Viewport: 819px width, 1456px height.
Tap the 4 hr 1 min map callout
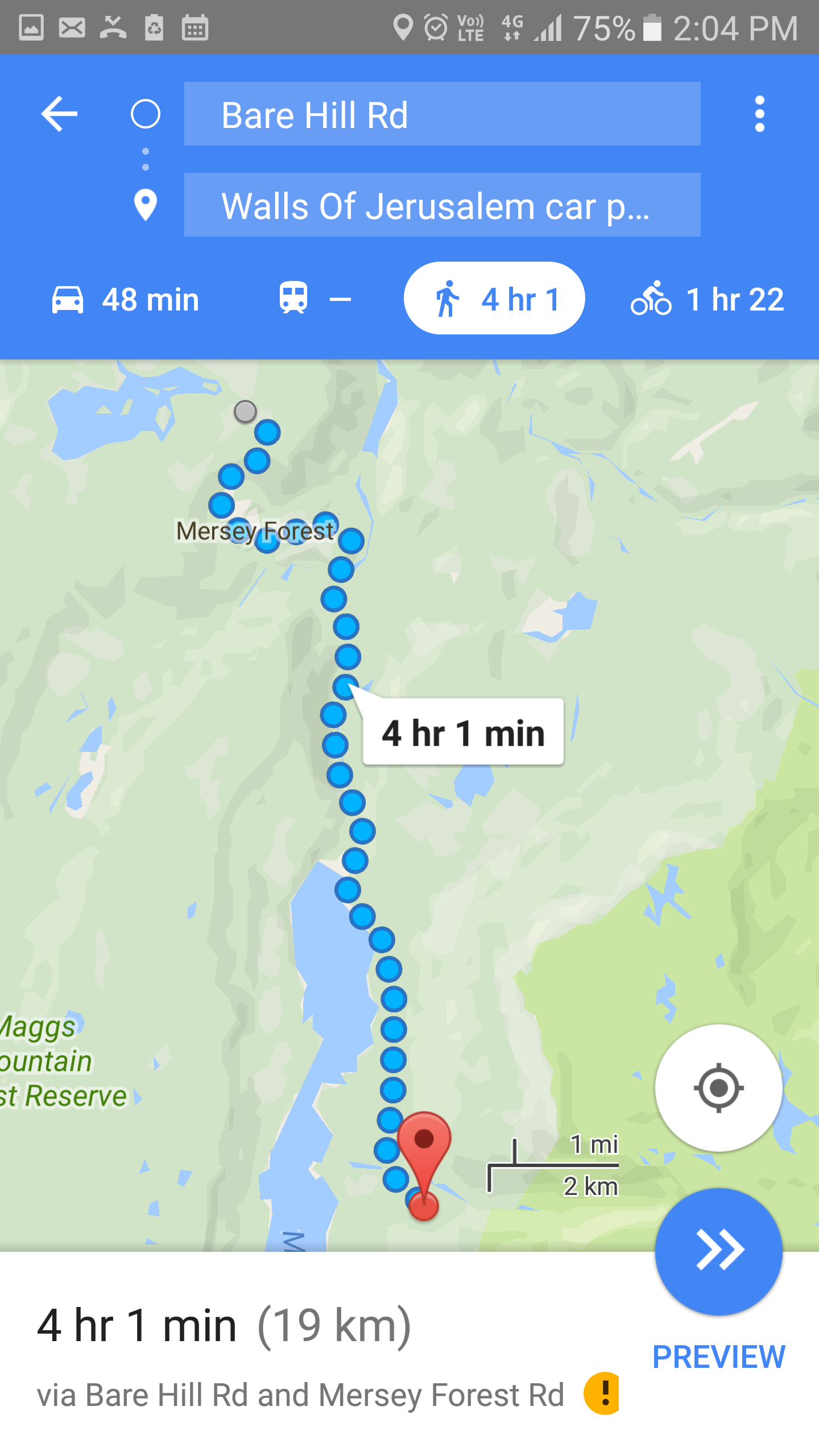point(463,732)
